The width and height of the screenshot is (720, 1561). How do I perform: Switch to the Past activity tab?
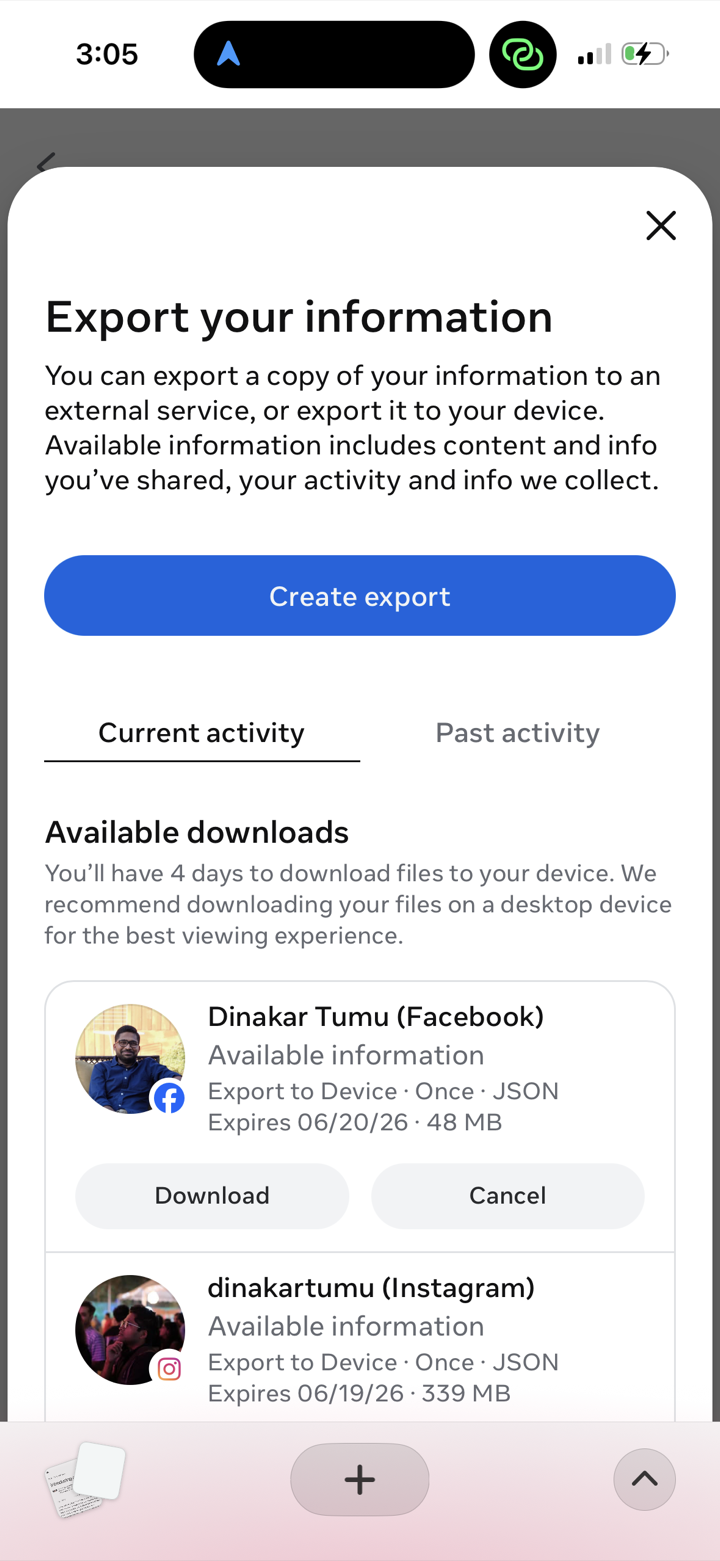pos(517,733)
